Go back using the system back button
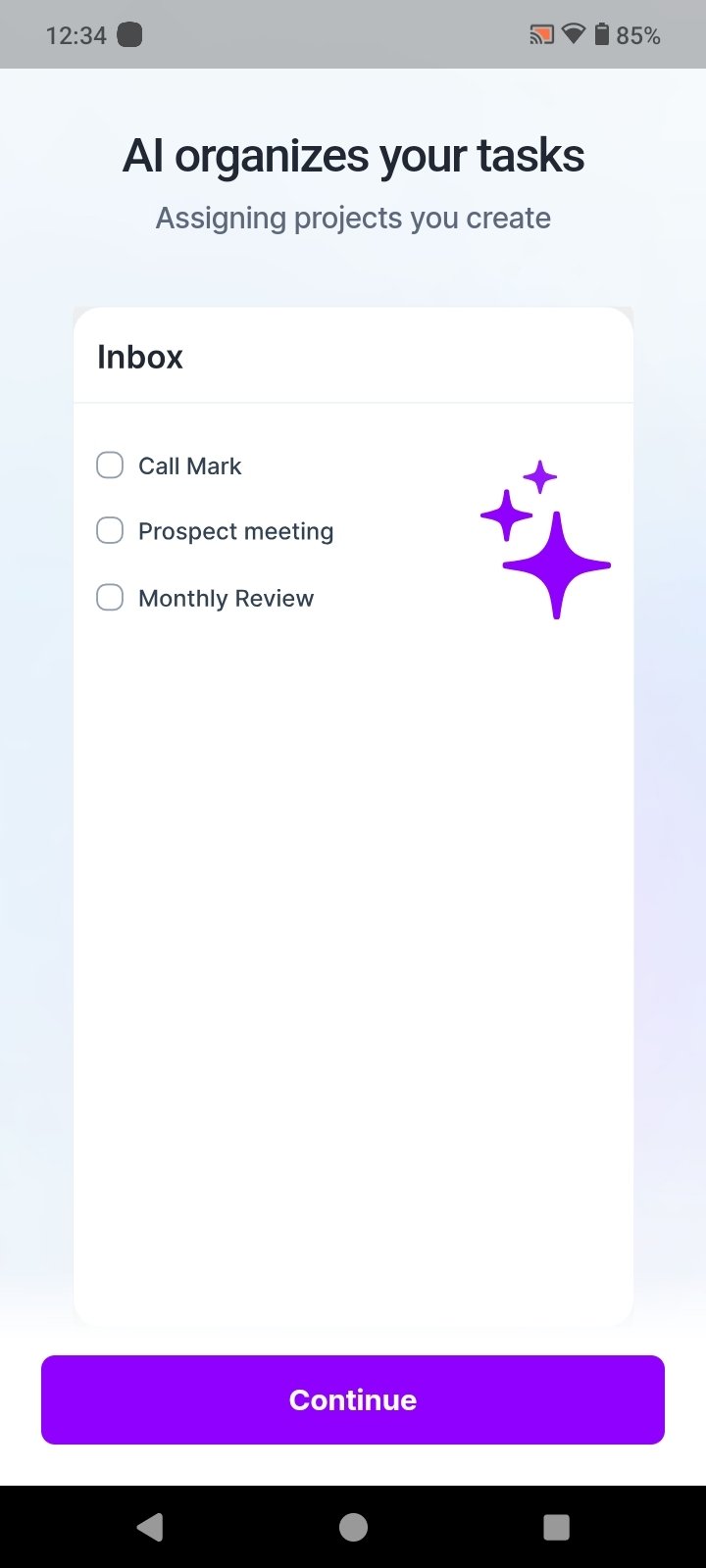Screen dimensions: 706x1568 tap(150, 1527)
